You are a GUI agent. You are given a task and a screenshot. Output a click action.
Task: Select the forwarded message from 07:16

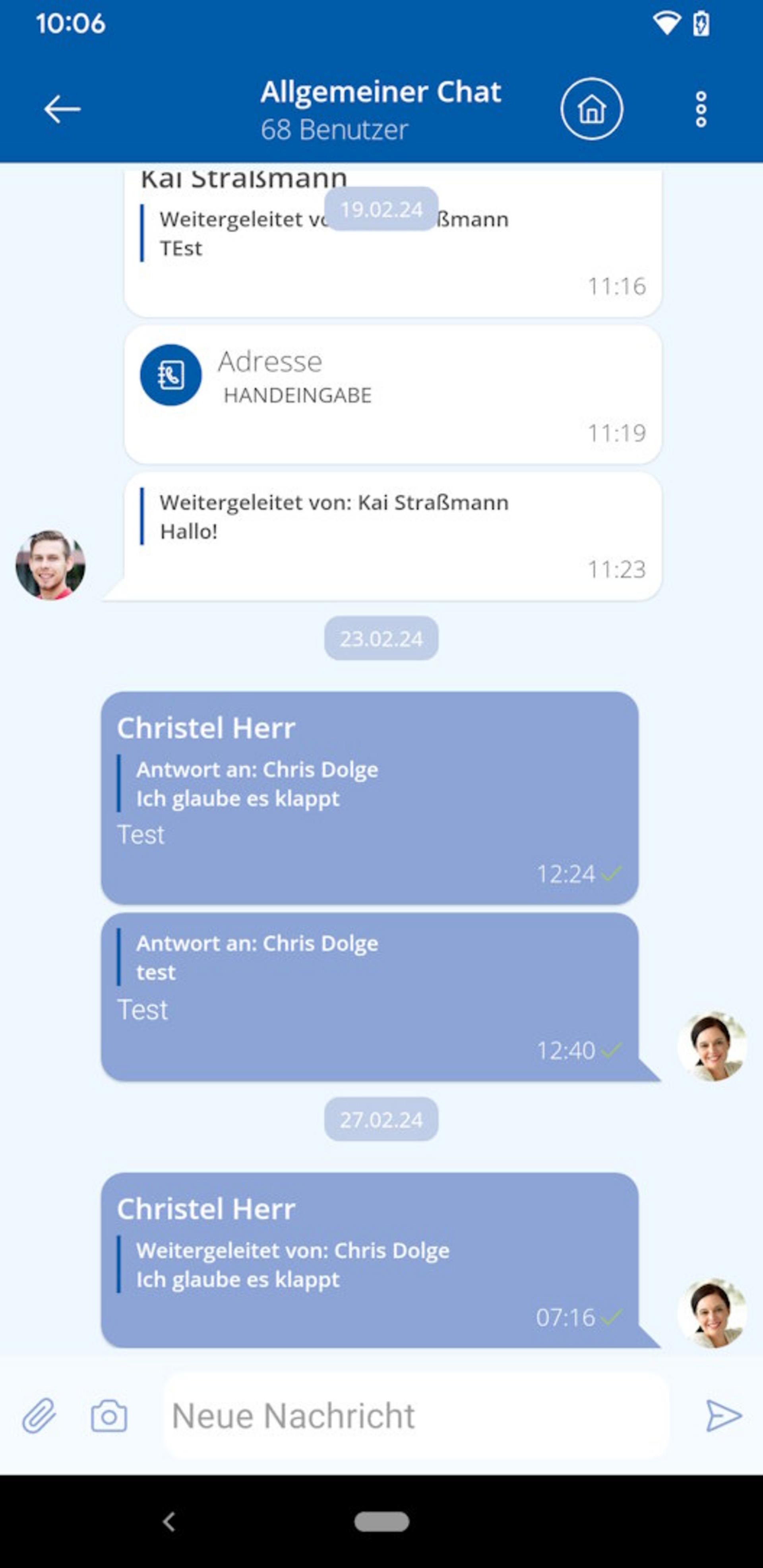369,1260
